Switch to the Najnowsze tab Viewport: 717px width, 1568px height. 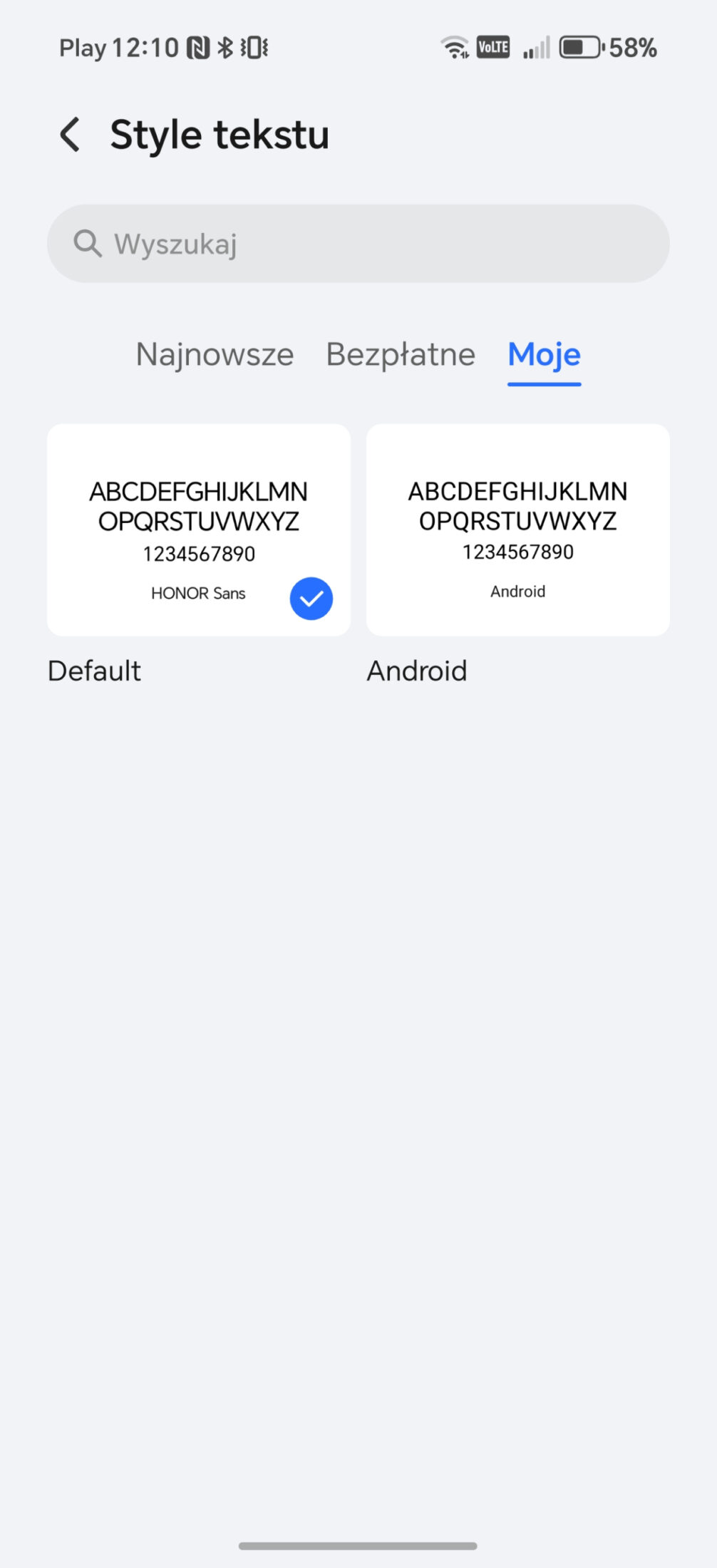(x=215, y=354)
